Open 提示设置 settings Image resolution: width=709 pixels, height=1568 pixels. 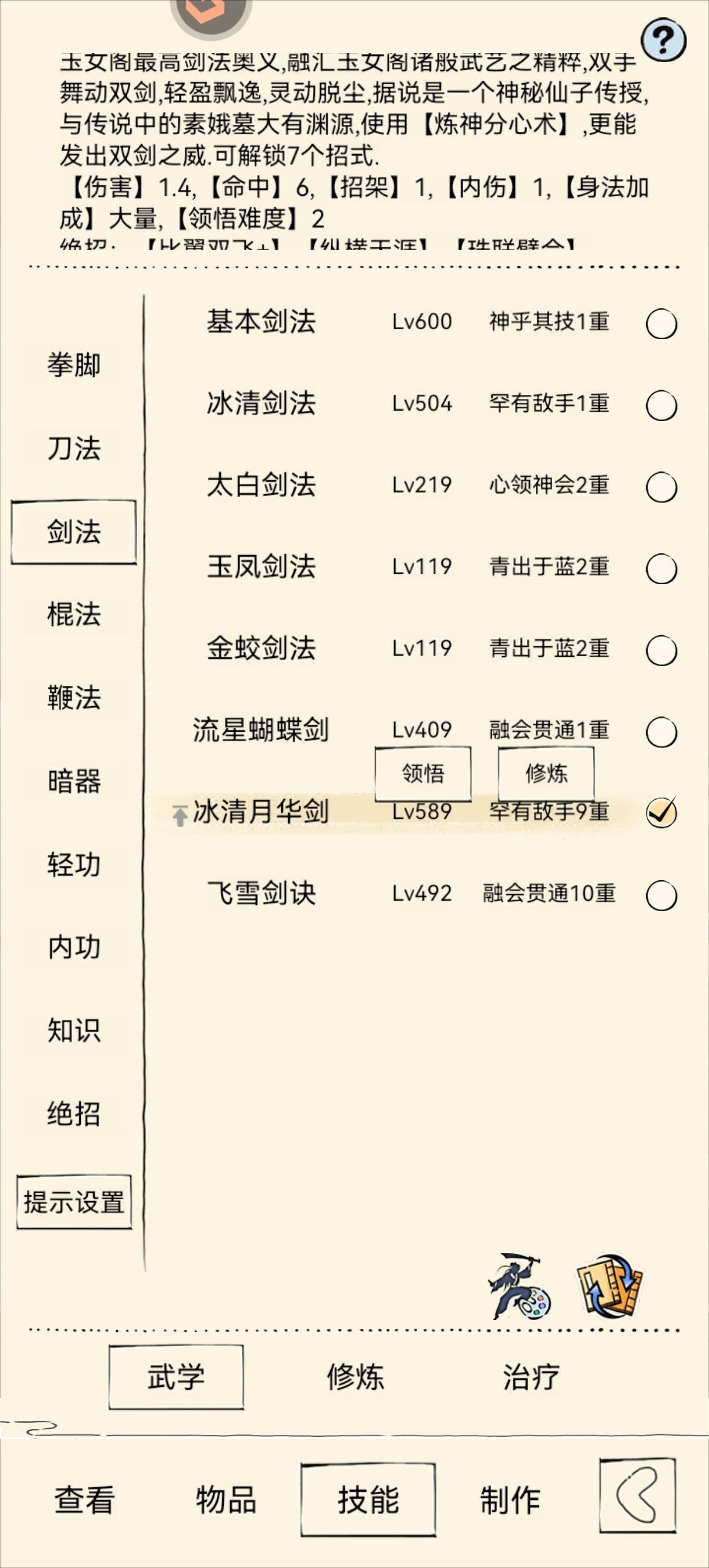pyautogui.click(x=74, y=1202)
